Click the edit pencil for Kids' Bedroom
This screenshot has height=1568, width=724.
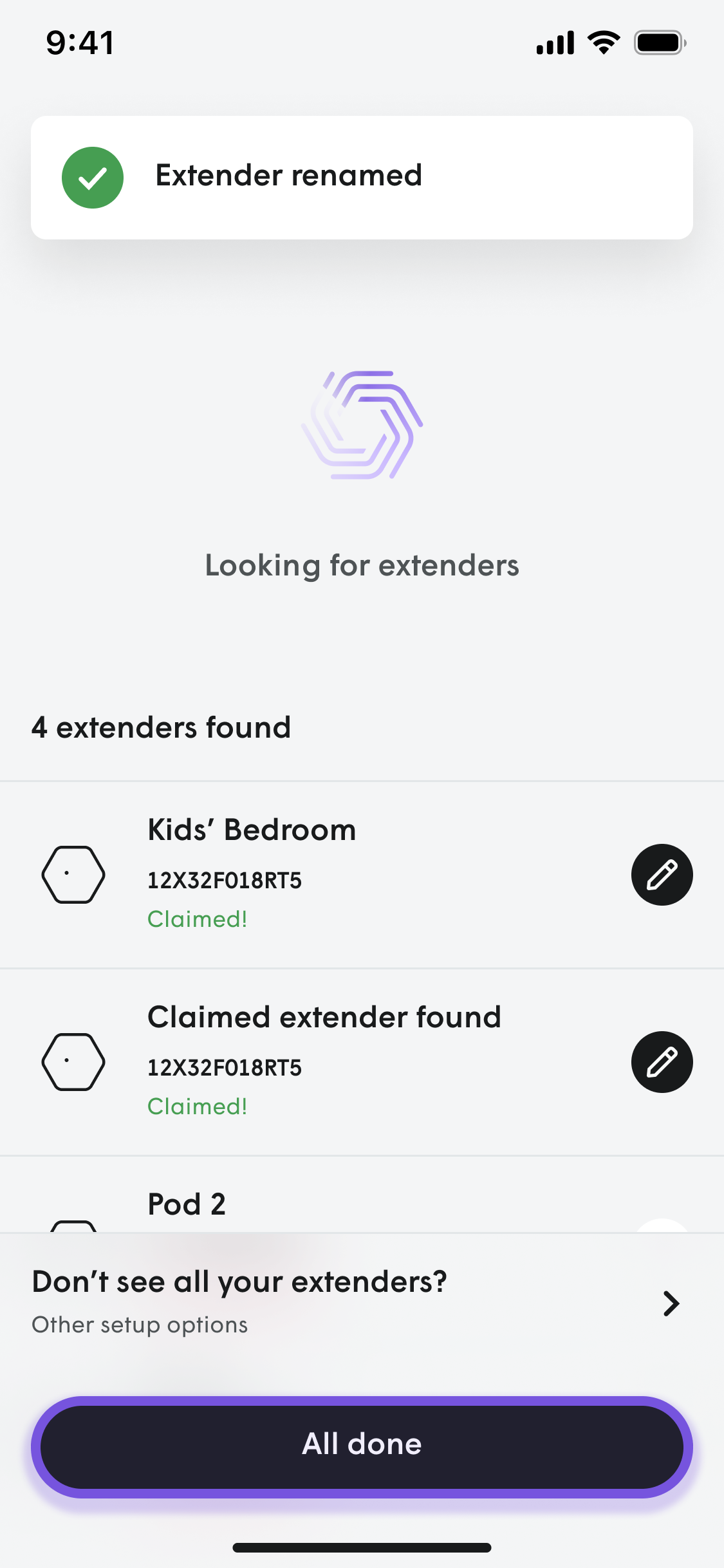(662, 875)
